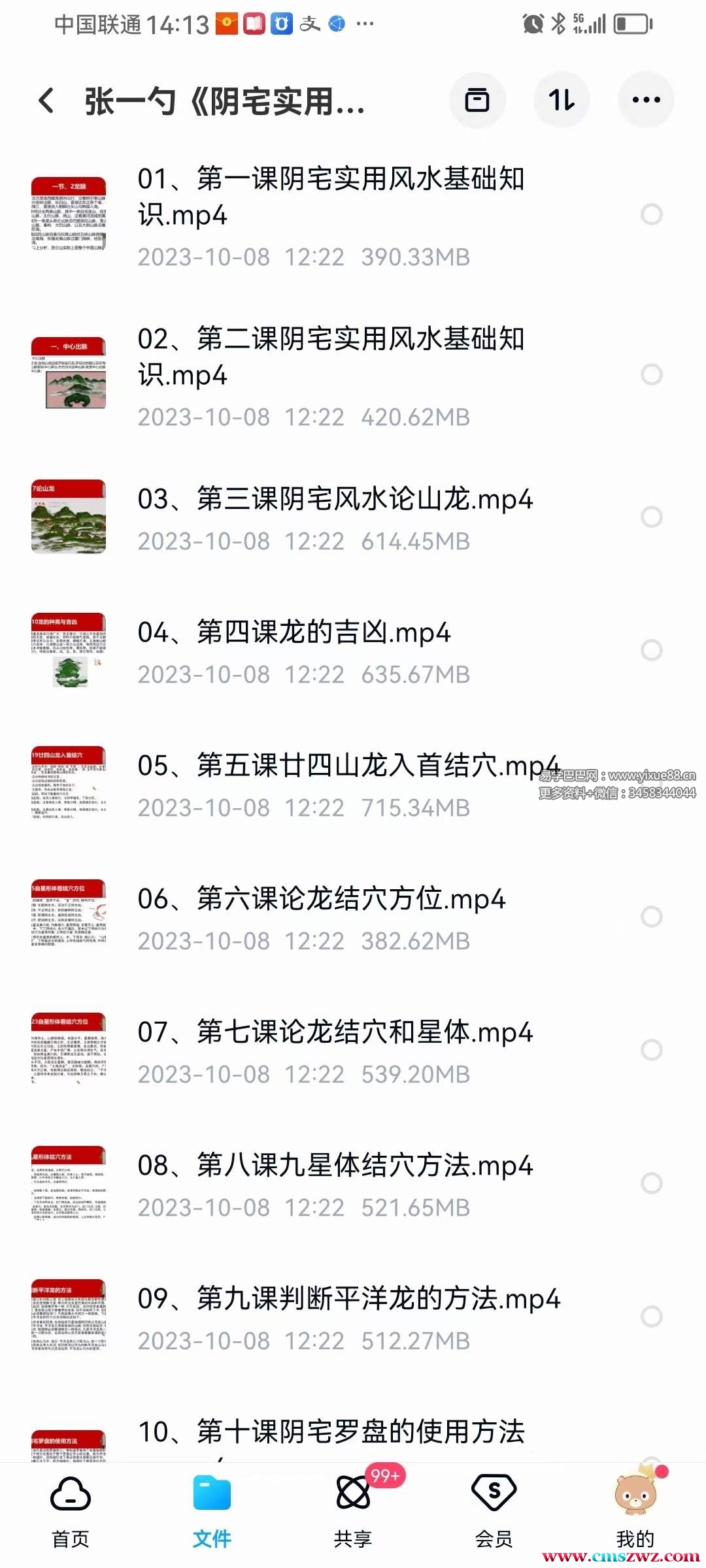Open 05、第五课廿四山龙入首结穴.mp4

(348, 766)
